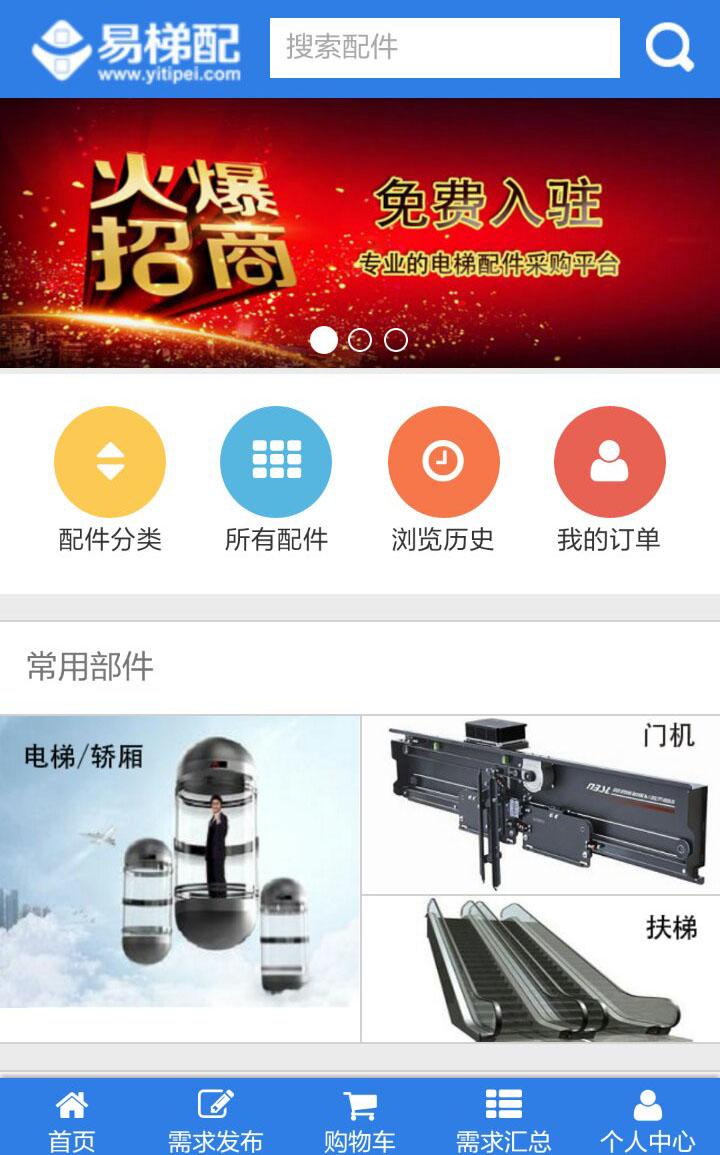
Task: Open the 火爆招商 promotional banner
Action: [360, 220]
